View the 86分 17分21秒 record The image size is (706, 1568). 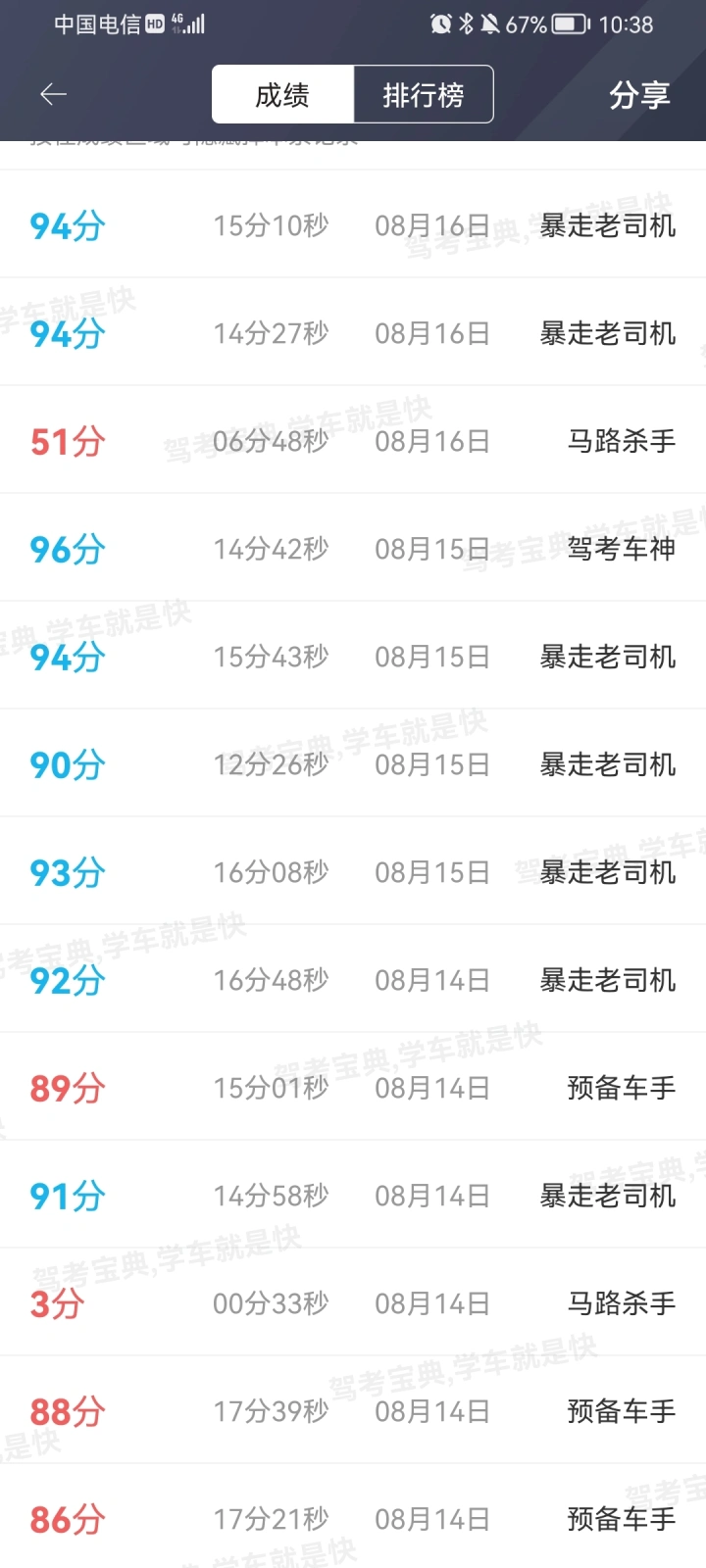353,1516
